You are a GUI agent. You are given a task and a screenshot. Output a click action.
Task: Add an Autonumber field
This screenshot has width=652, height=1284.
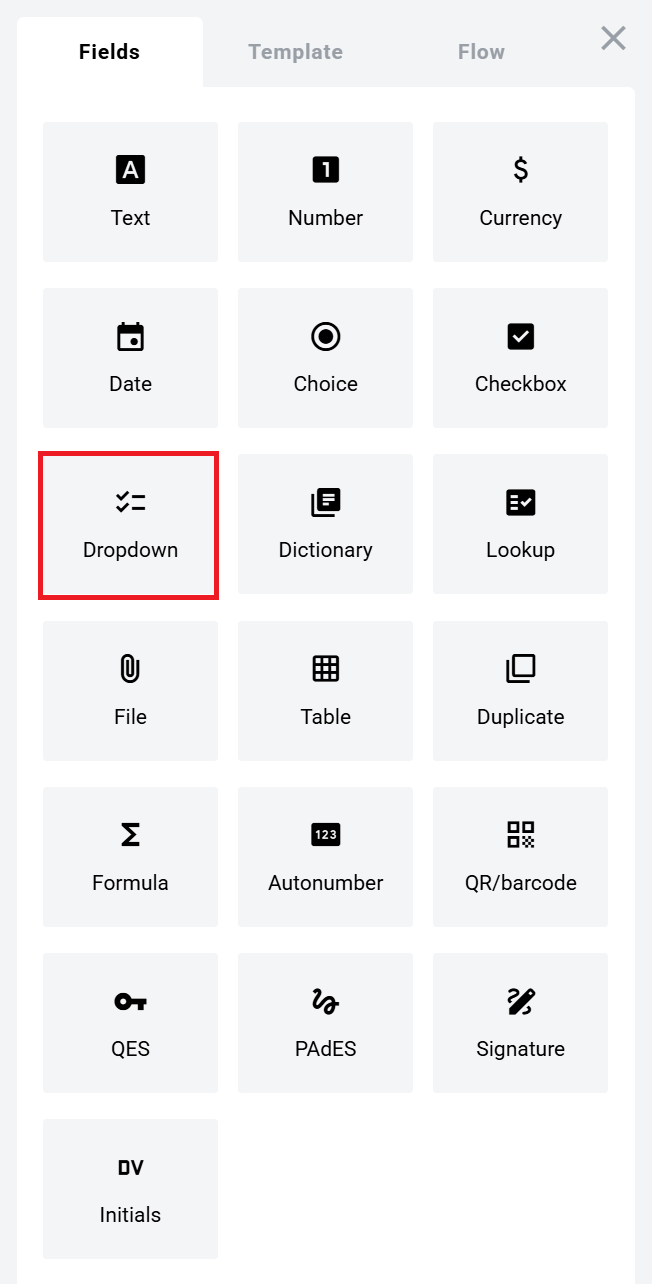[325, 857]
